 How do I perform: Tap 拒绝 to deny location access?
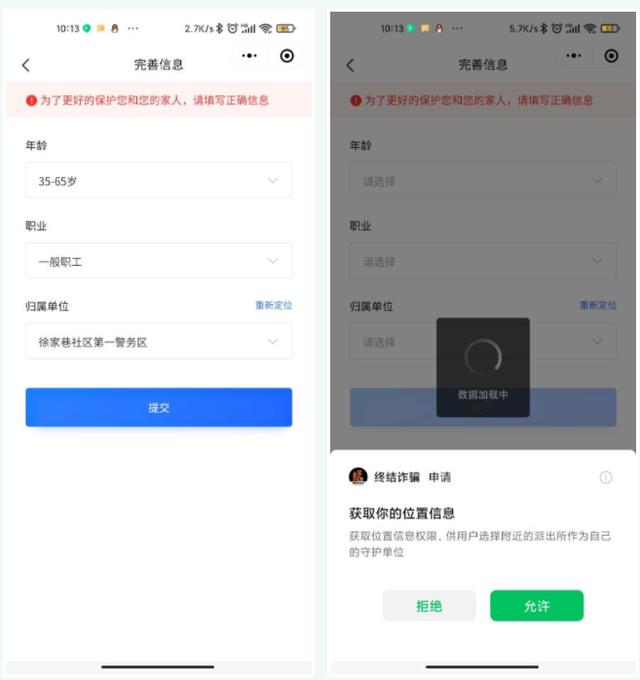tap(429, 606)
